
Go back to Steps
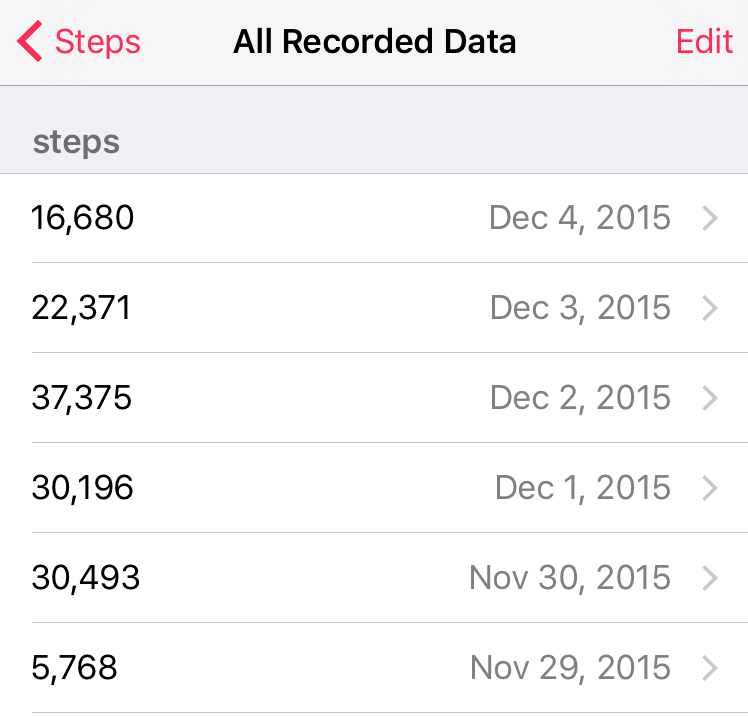click(x=80, y=42)
